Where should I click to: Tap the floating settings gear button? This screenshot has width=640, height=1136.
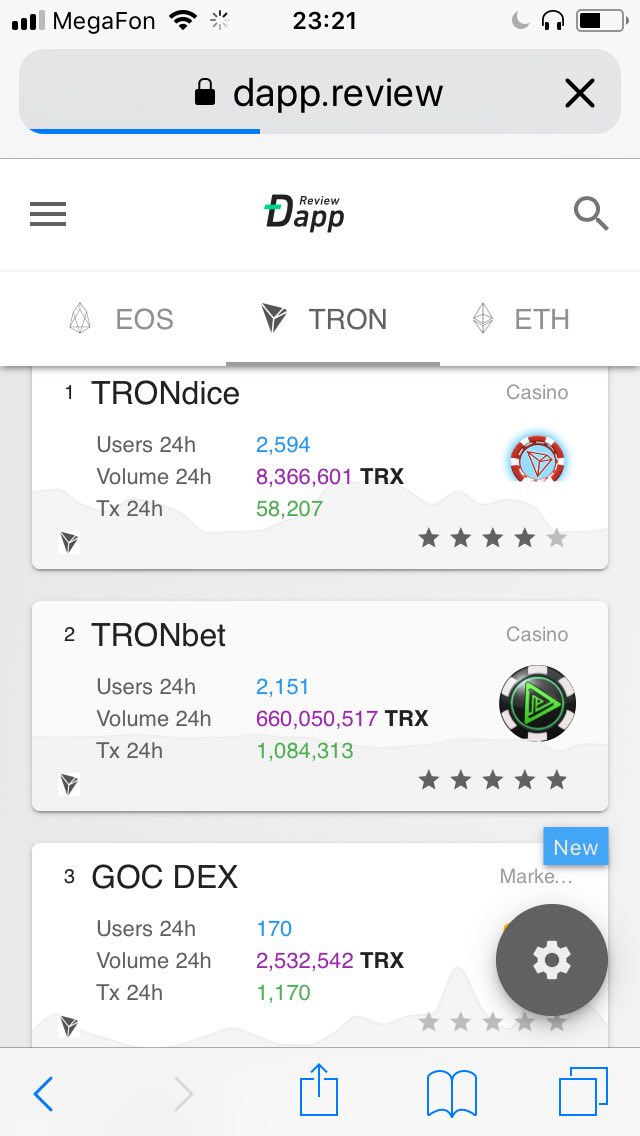pos(552,960)
